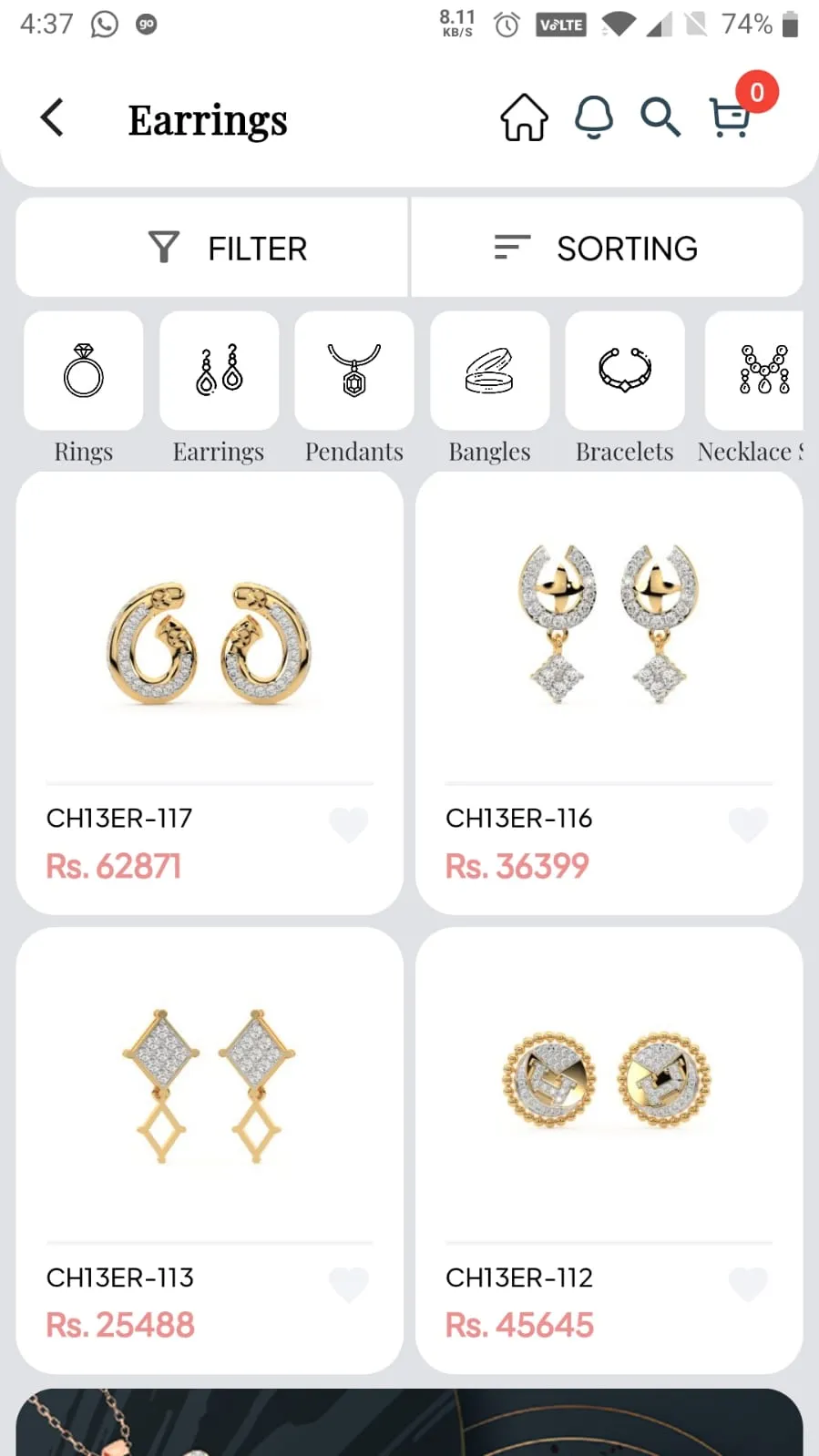Open notifications using the bell icon
The width and height of the screenshot is (819, 1456).
(595, 117)
